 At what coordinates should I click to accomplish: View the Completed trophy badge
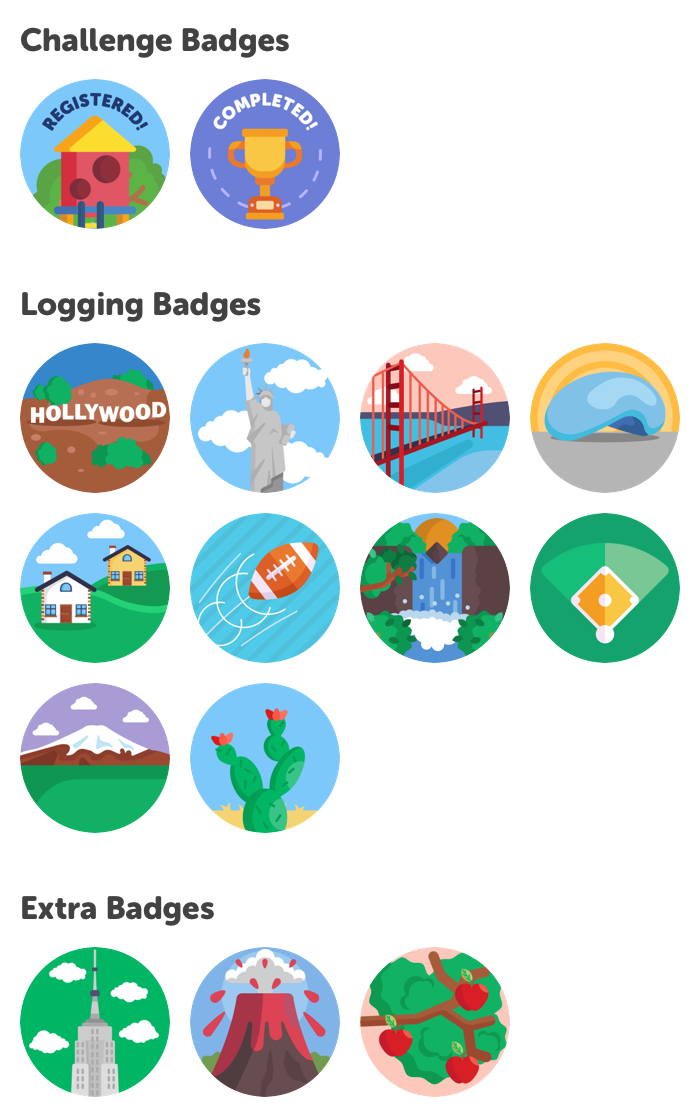(x=265, y=154)
